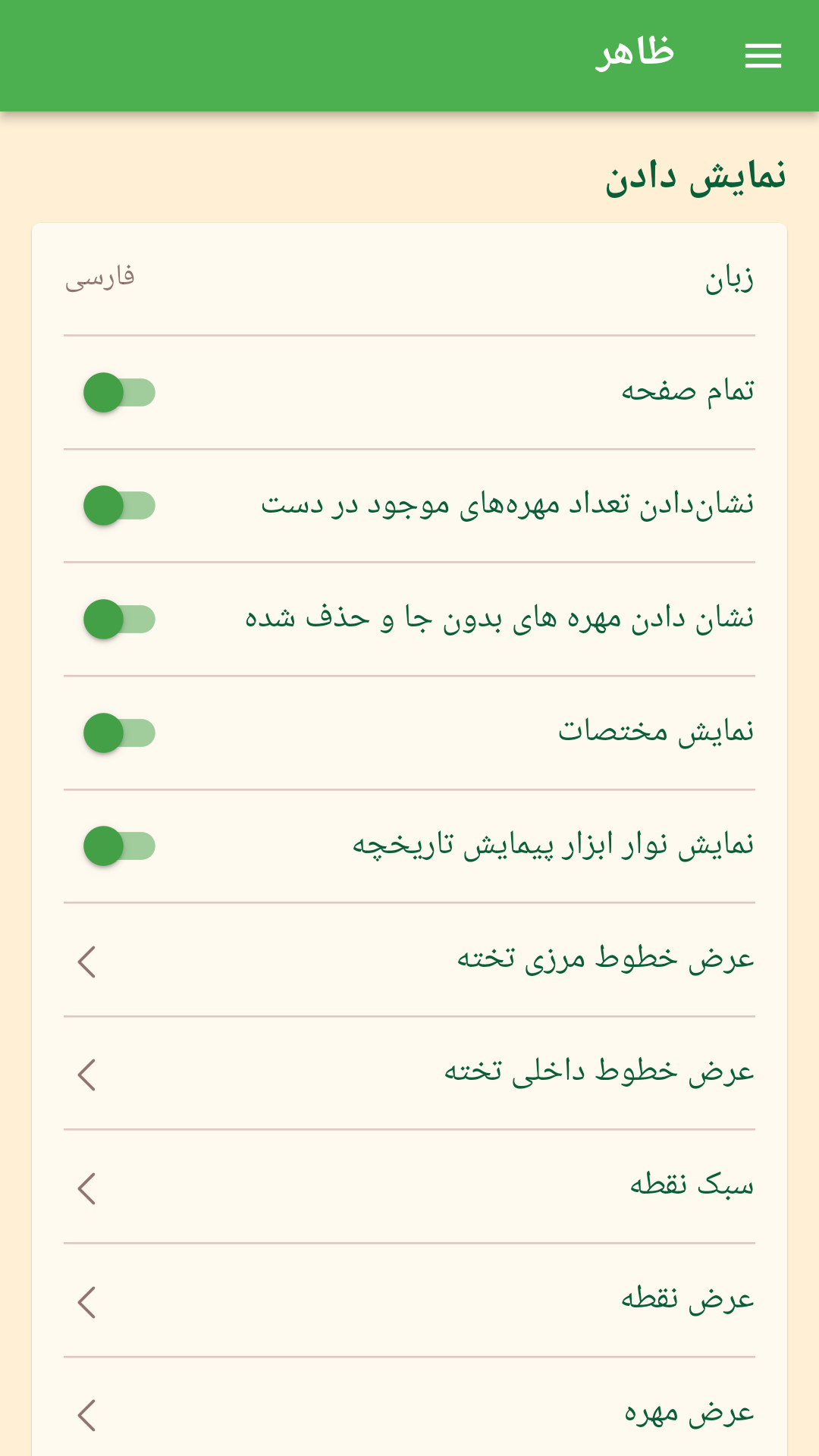Open عرض خطوط داخلی تخته setting
Screen dimensions: 819x1456
click(409, 1073)
